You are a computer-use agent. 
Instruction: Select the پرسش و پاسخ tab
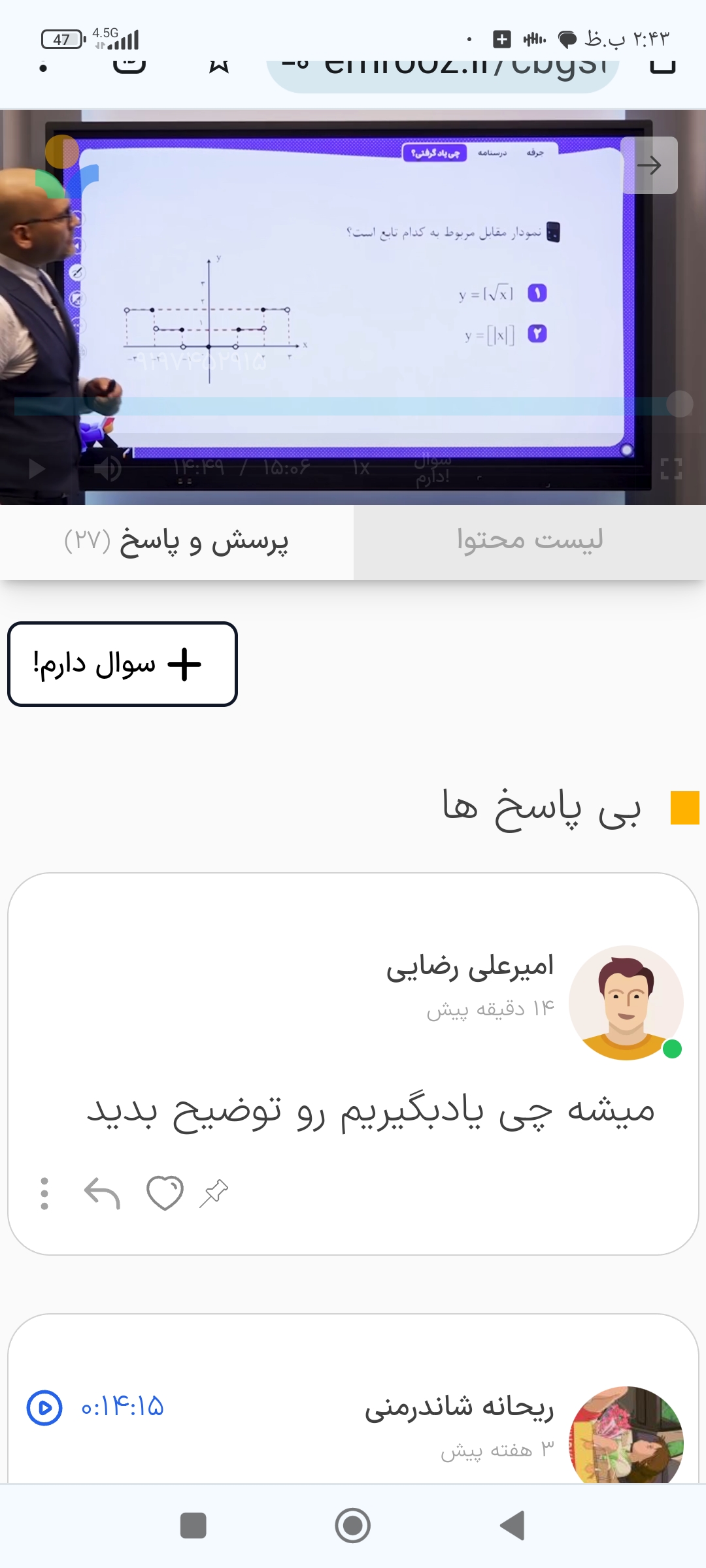[176, 541]
